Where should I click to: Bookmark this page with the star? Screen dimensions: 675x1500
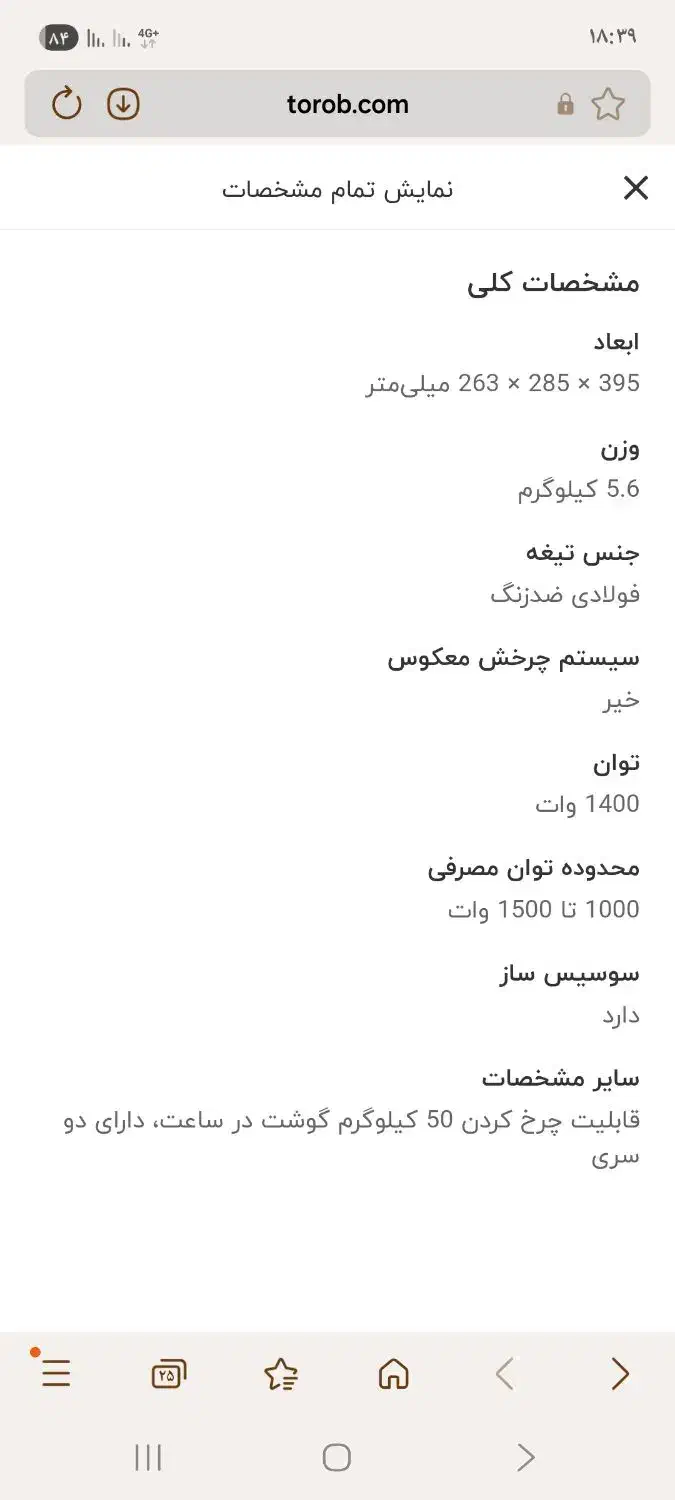tap(608, 104)
